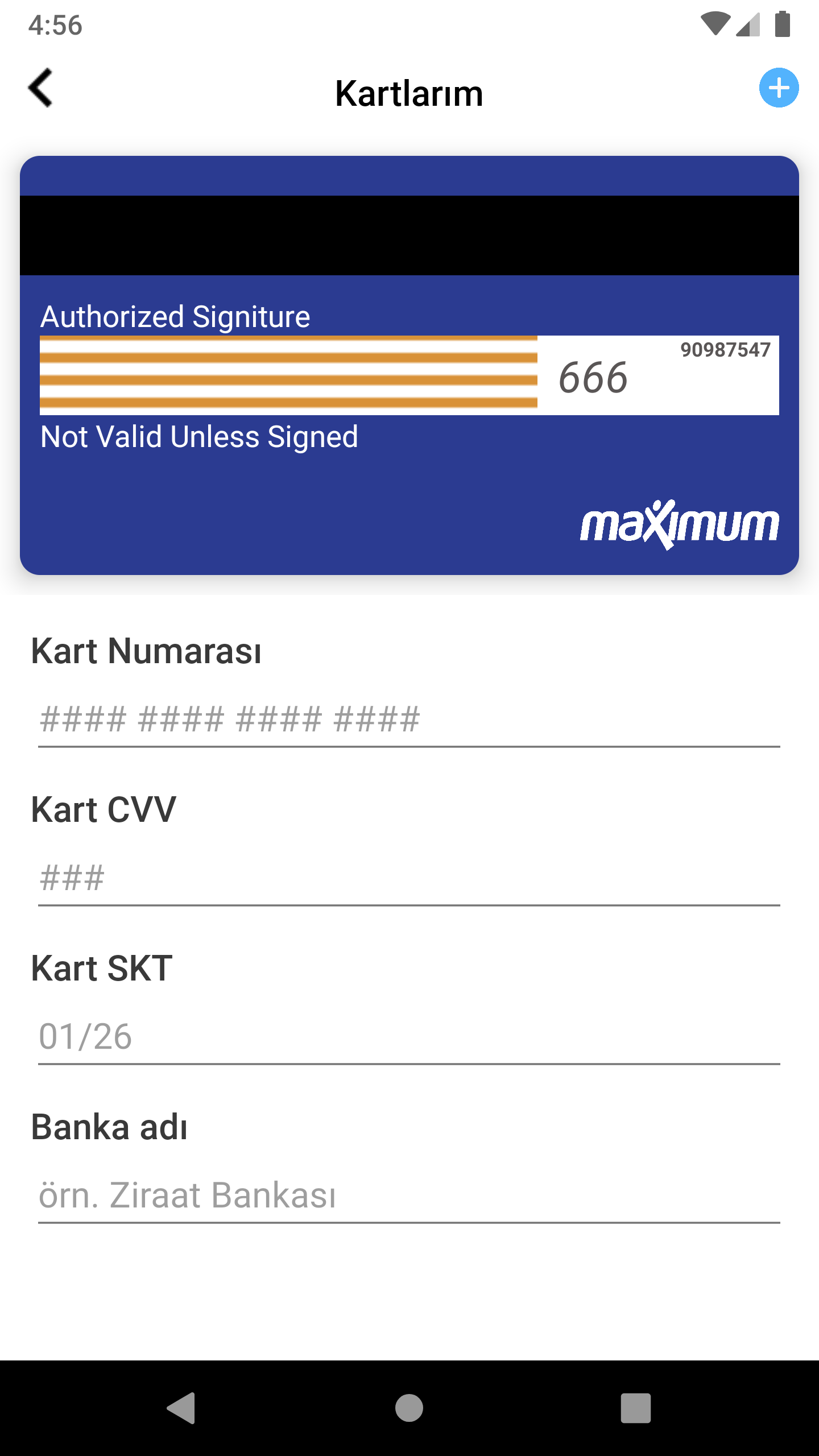Focus the Kart Numarası field
This screenshot has width=819, height=1456.
(408, 720)
